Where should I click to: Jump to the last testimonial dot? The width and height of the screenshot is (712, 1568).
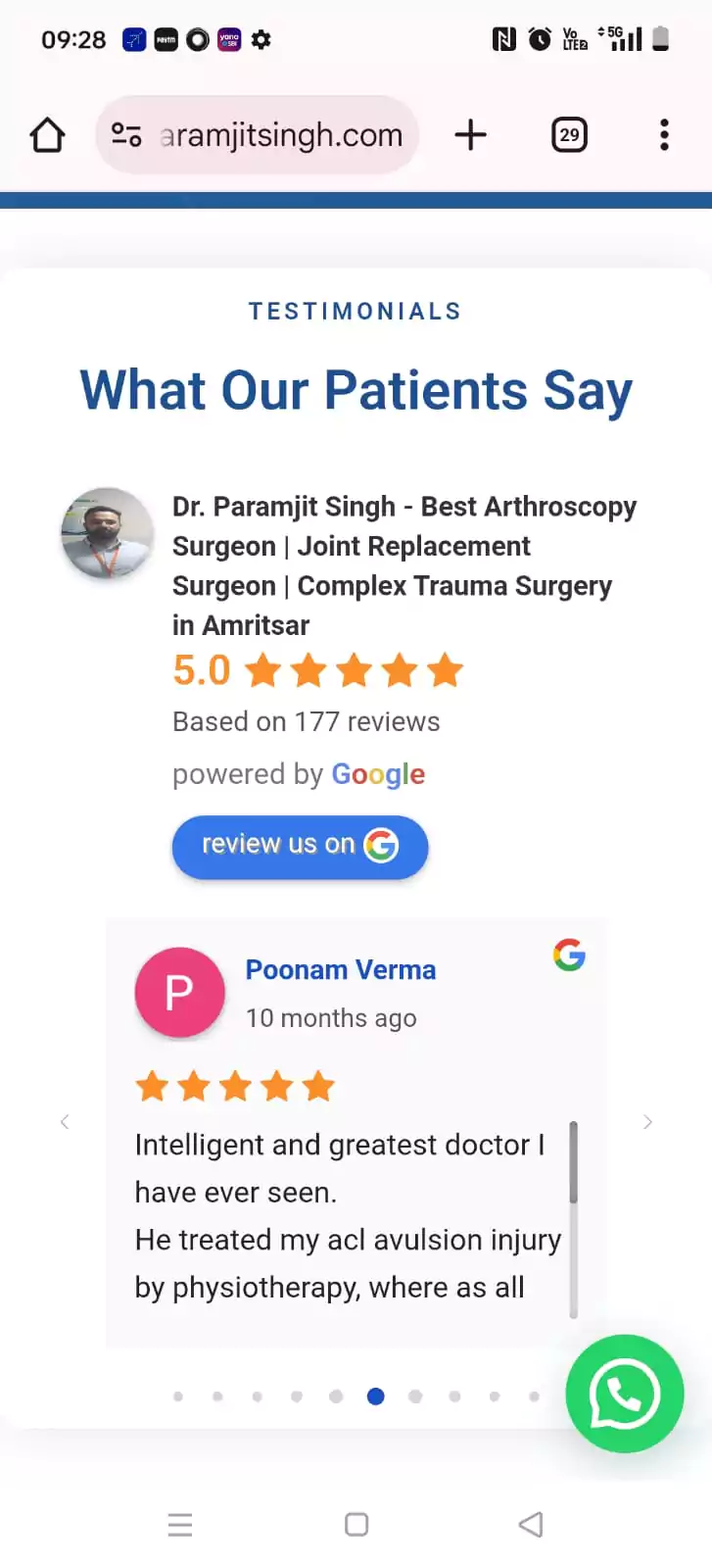534,1396
